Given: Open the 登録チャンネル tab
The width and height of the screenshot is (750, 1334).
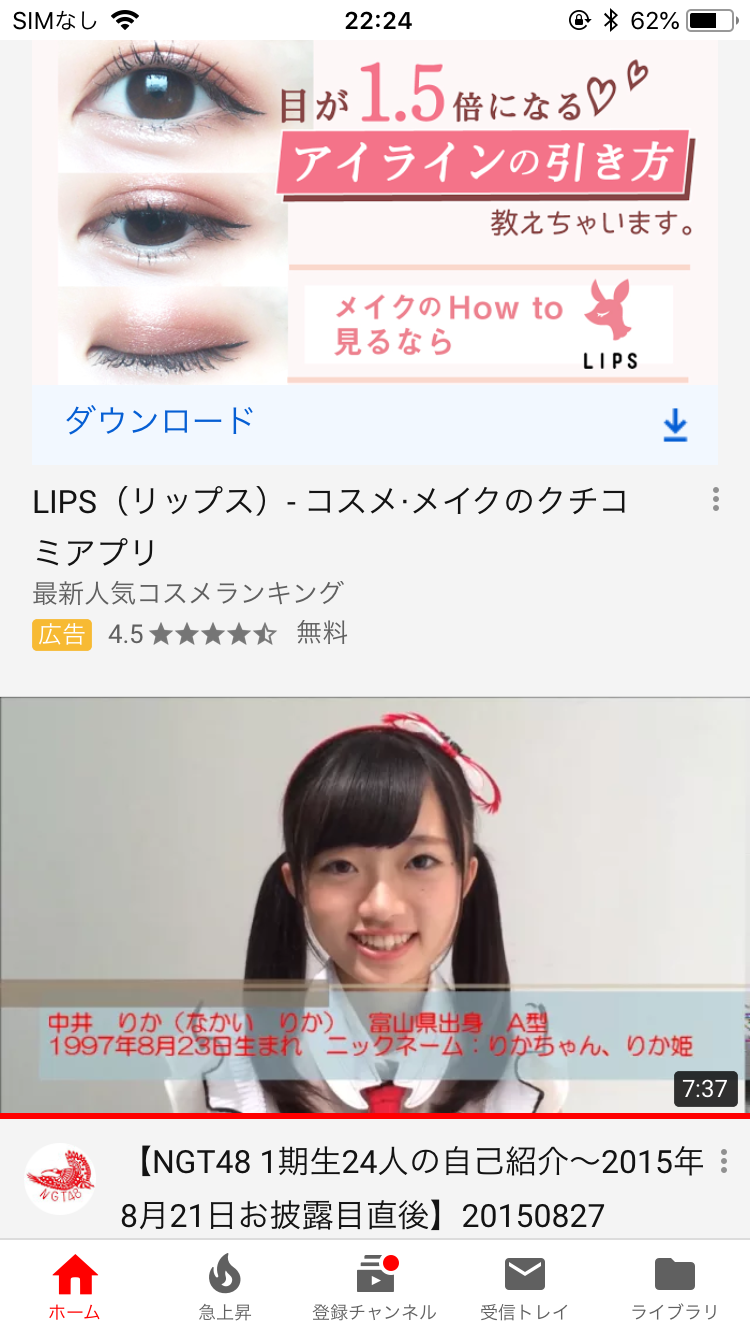Looking at the screenshot, I should (375, 1288).
